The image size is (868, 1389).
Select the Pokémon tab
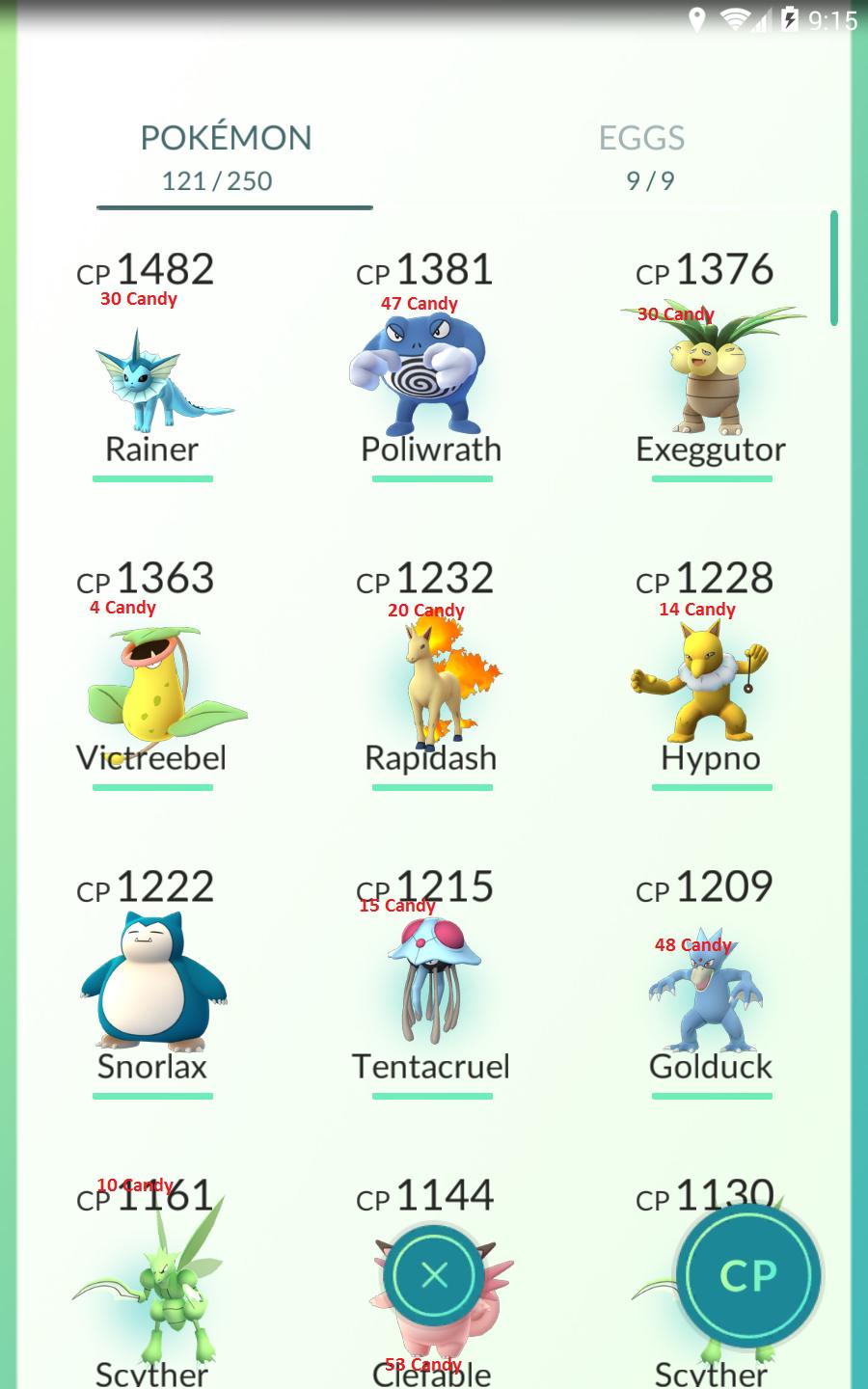[x=226, y=157]
